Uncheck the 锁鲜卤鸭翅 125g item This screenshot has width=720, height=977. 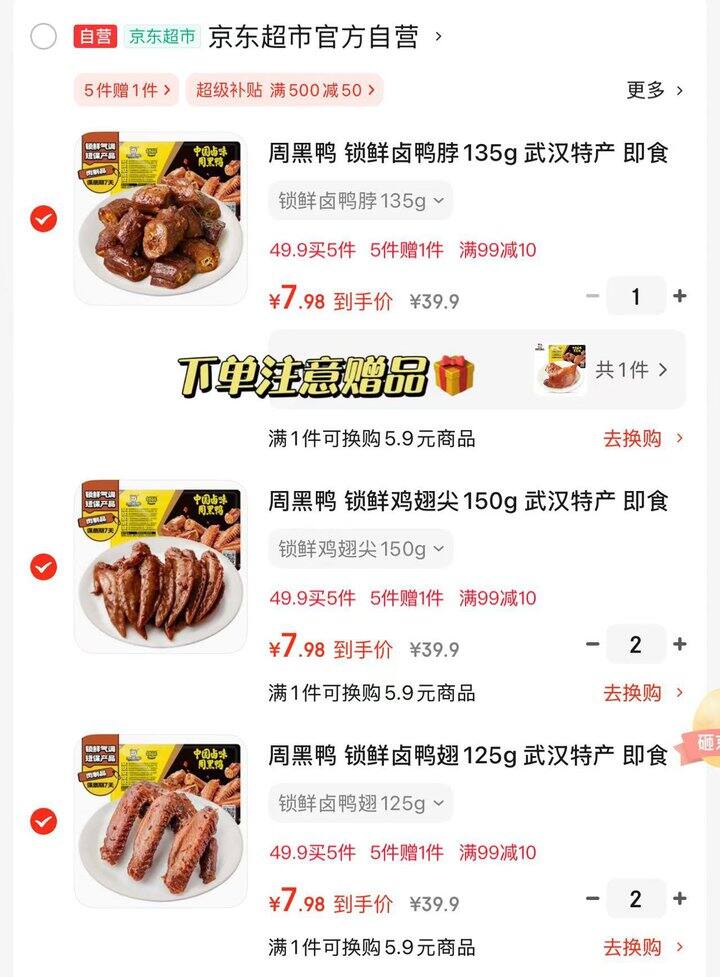(x=43, y=821)
